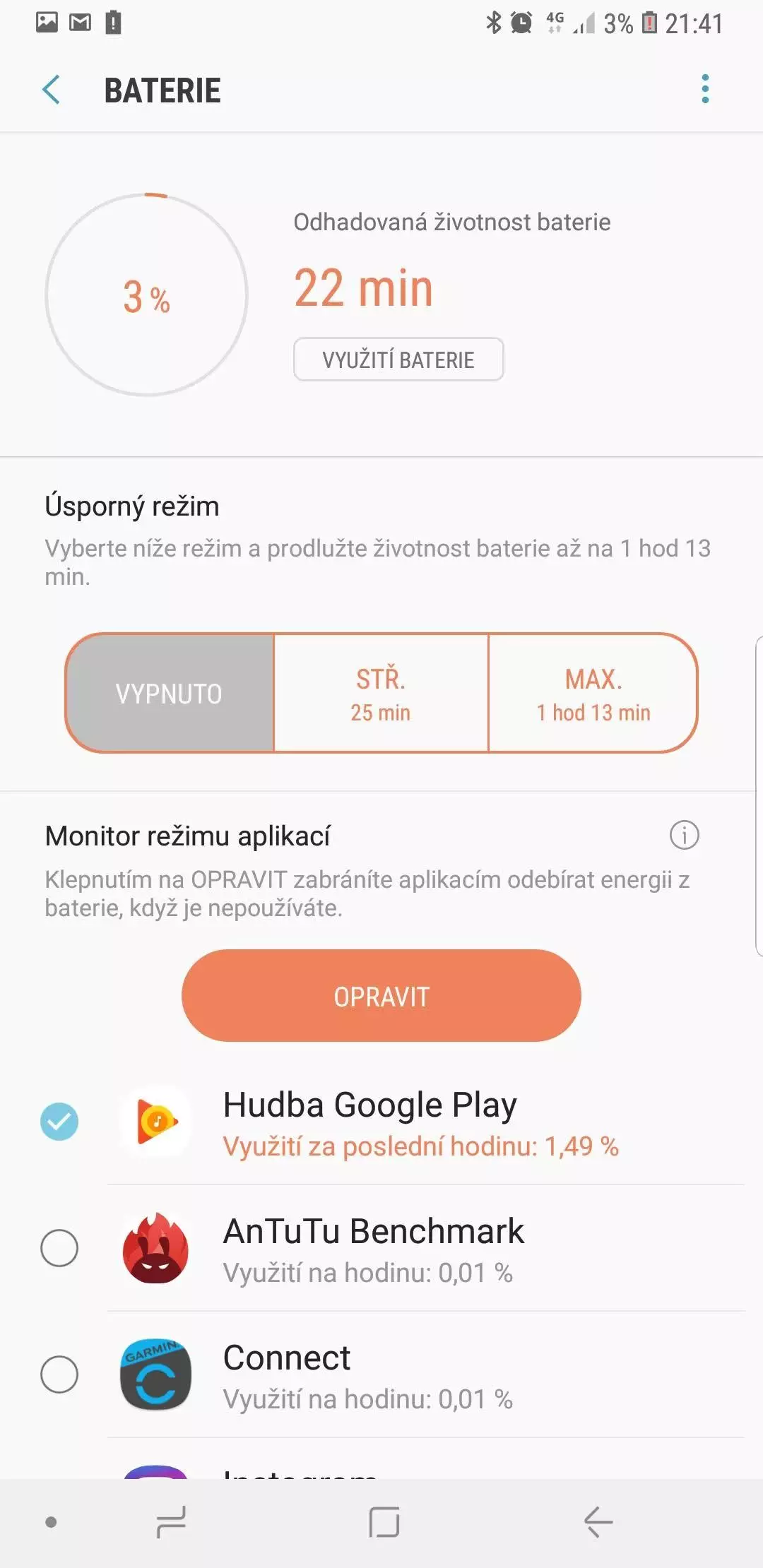Tap the home button in navigation bar
763x1568 pixels.
(x=384, y=1522)
